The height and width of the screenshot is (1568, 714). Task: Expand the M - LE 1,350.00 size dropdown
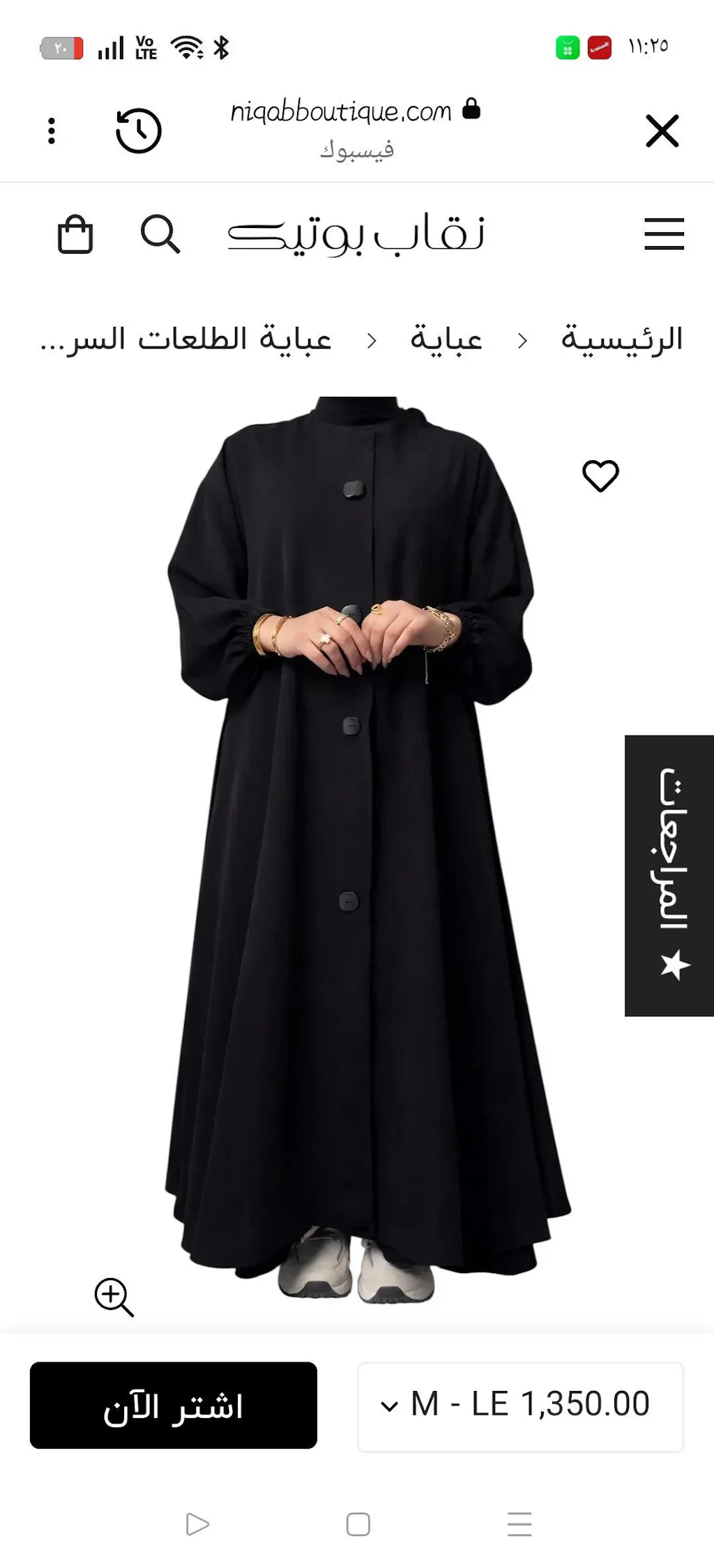[520, 1405]
